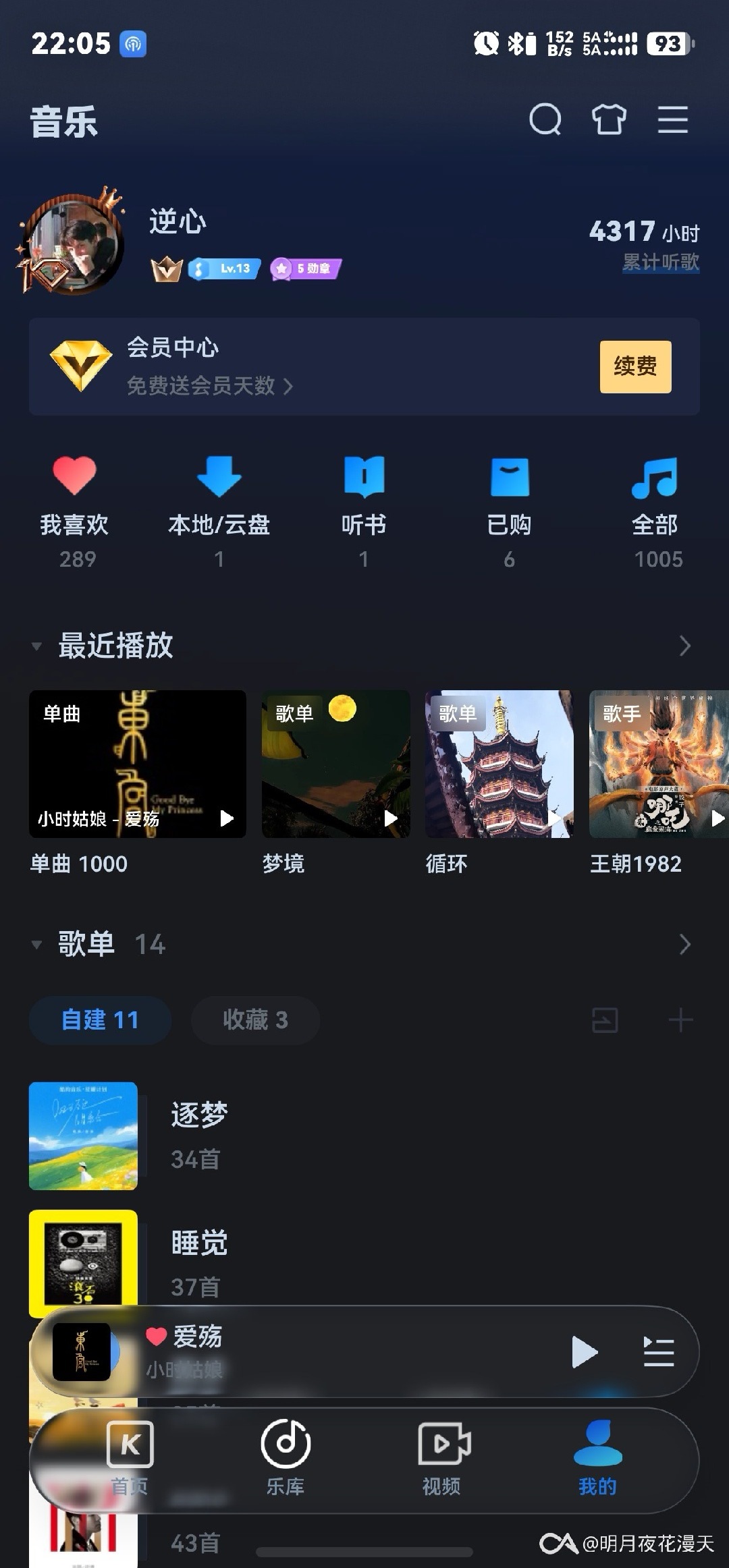This screenshot has width=729, height=1568.
Task: Switch to the 视频 tab
Action: (443, 1457)
